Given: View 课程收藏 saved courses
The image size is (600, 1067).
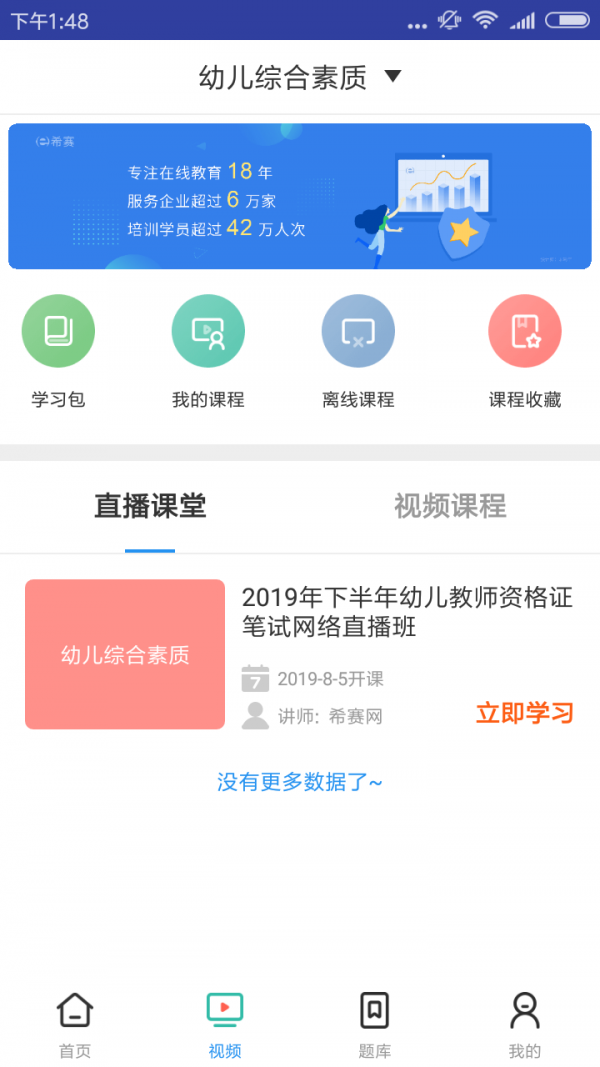Looking at the screenshot, I should click(524, 352).
